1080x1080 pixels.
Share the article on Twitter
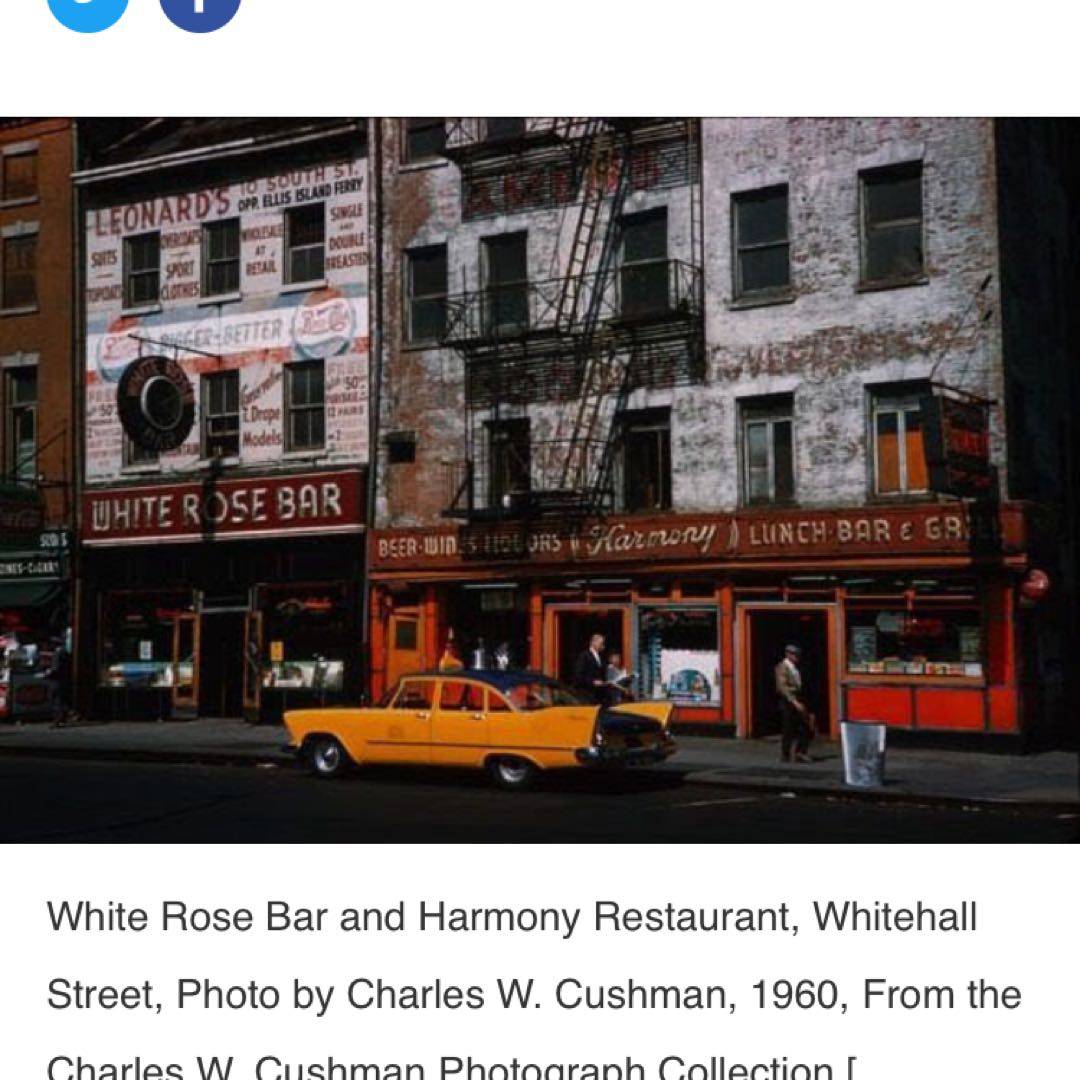[x=88, y=8]
